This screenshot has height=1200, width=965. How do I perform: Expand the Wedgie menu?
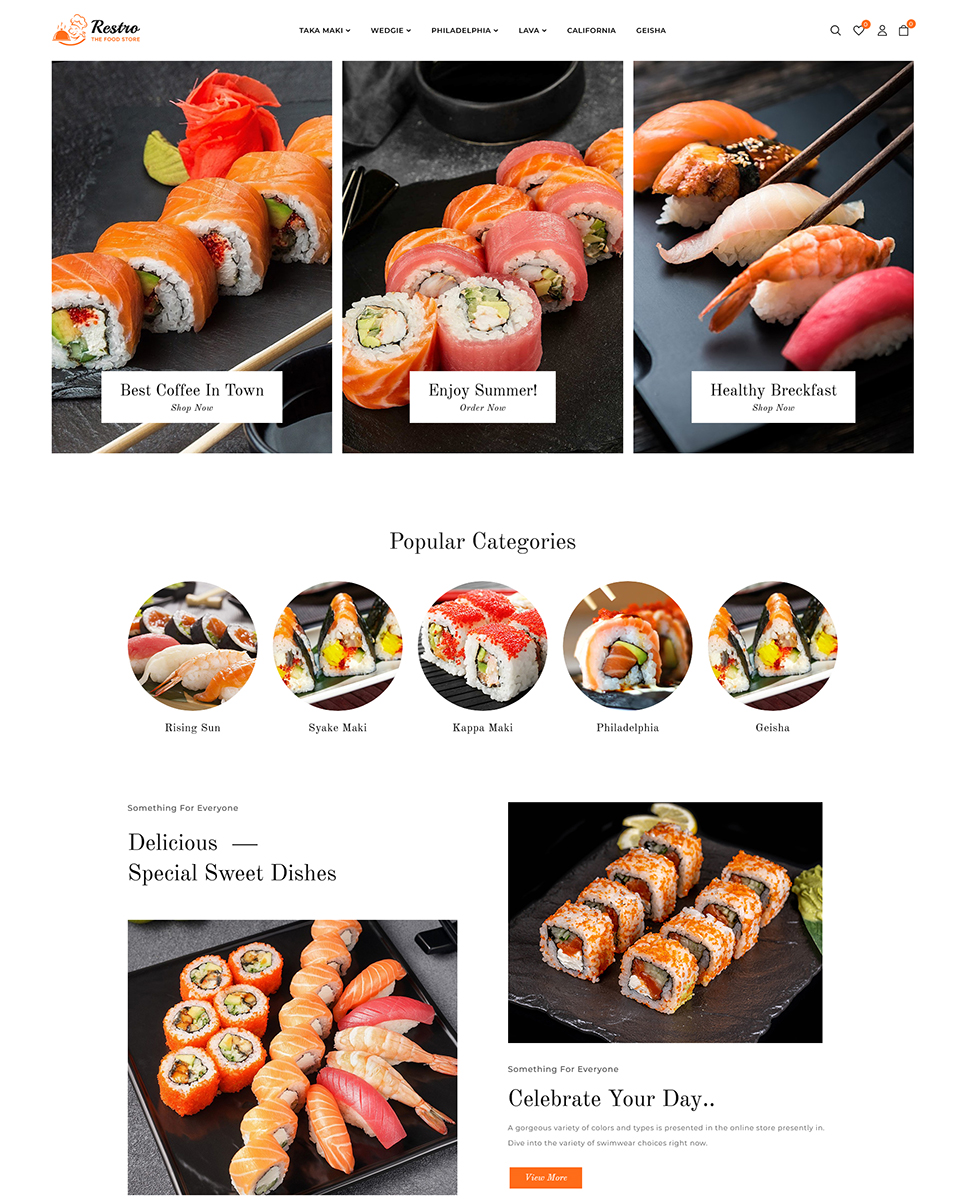point(390,31)
